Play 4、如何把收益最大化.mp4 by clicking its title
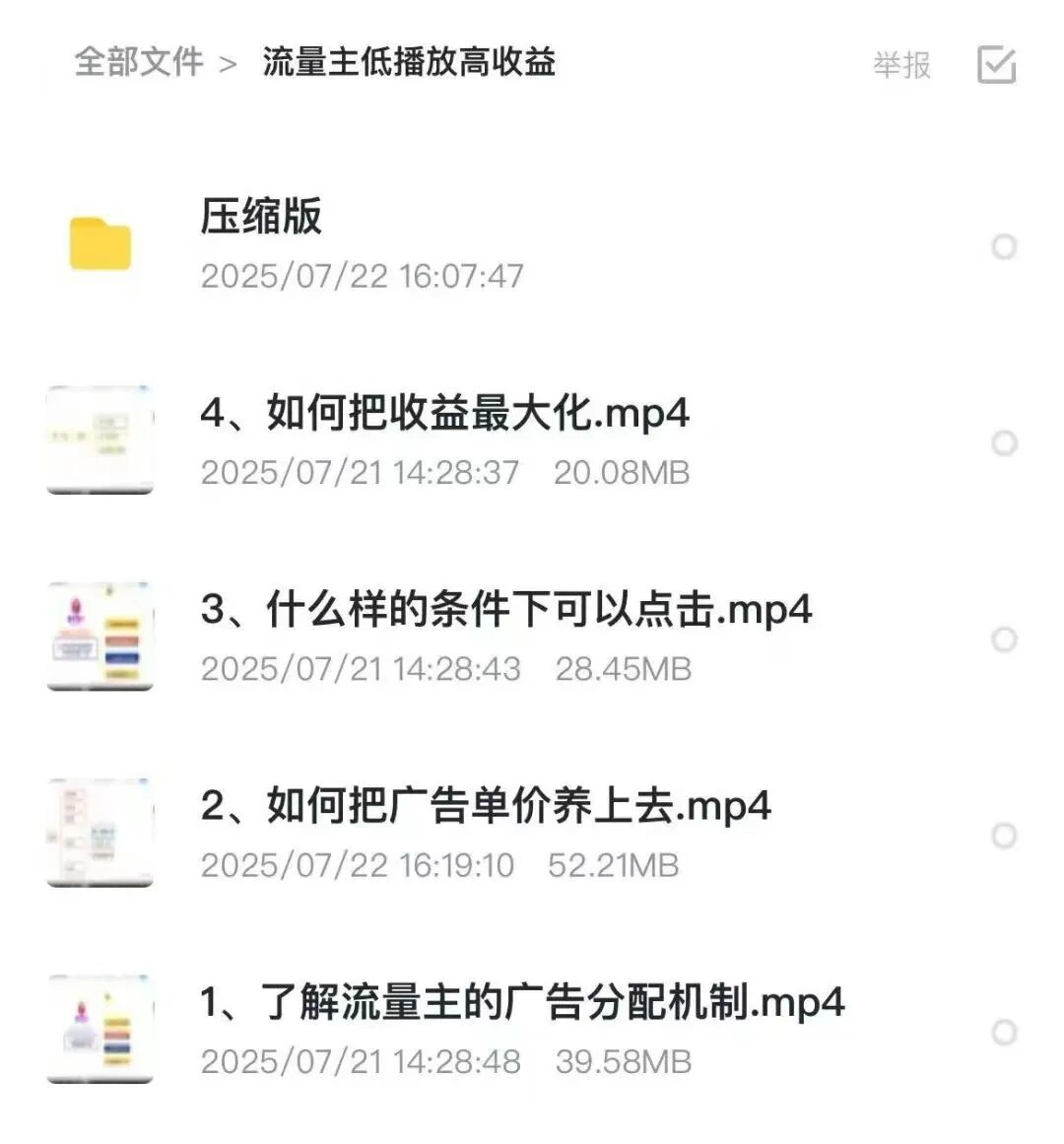Screen dimensions: 1064x1144 coord(443,414)
